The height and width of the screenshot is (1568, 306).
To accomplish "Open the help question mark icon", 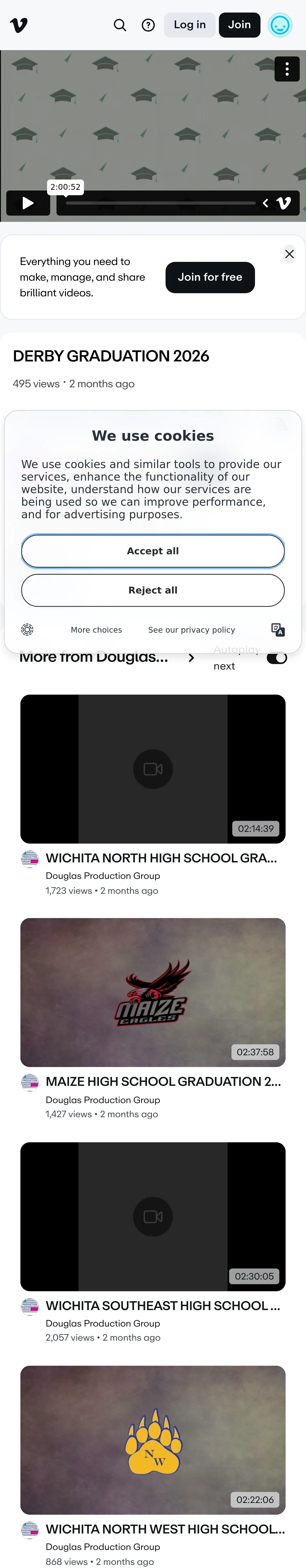I will point(148,25).
